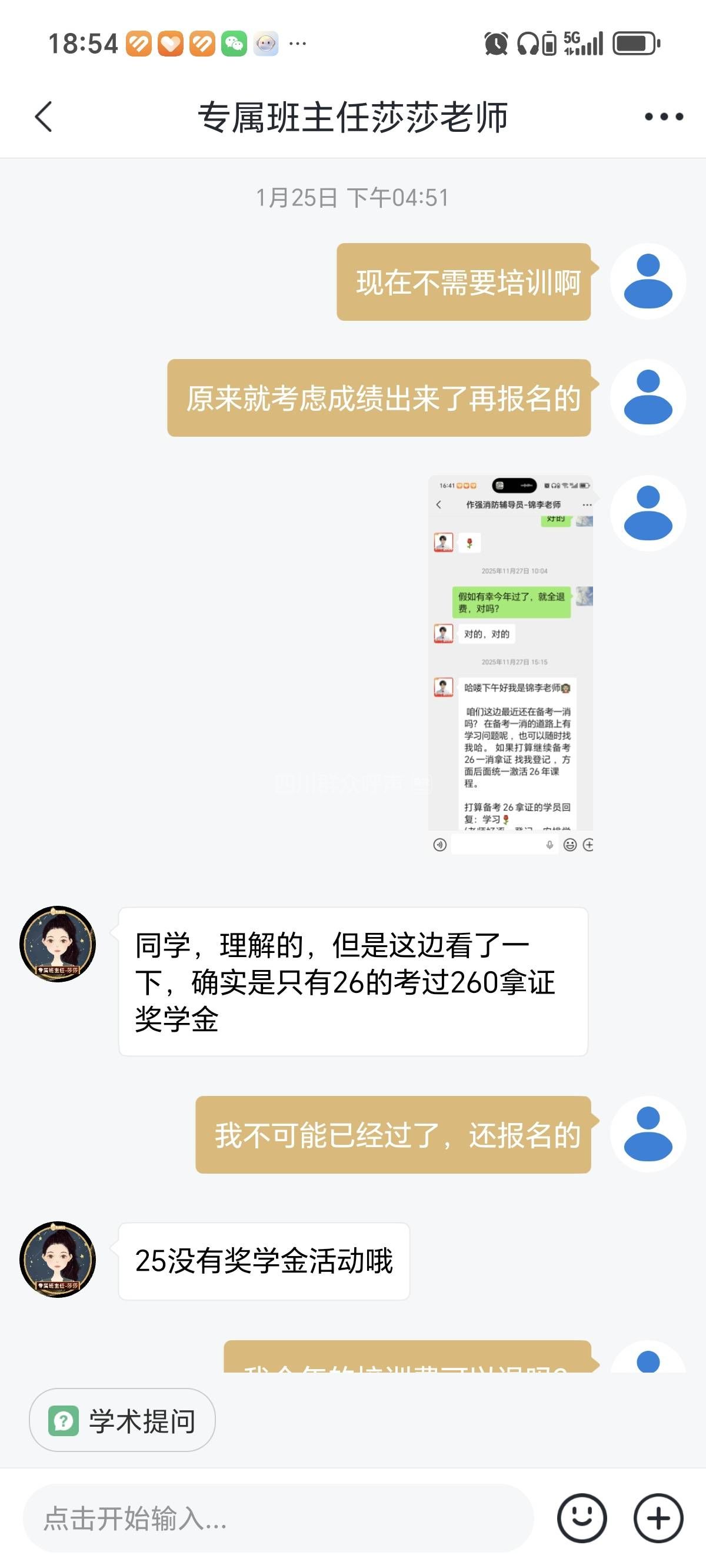The image size is (706, 1568).
Task: Tap the 学术提问 chip
Action: [x=122, y=1420]
